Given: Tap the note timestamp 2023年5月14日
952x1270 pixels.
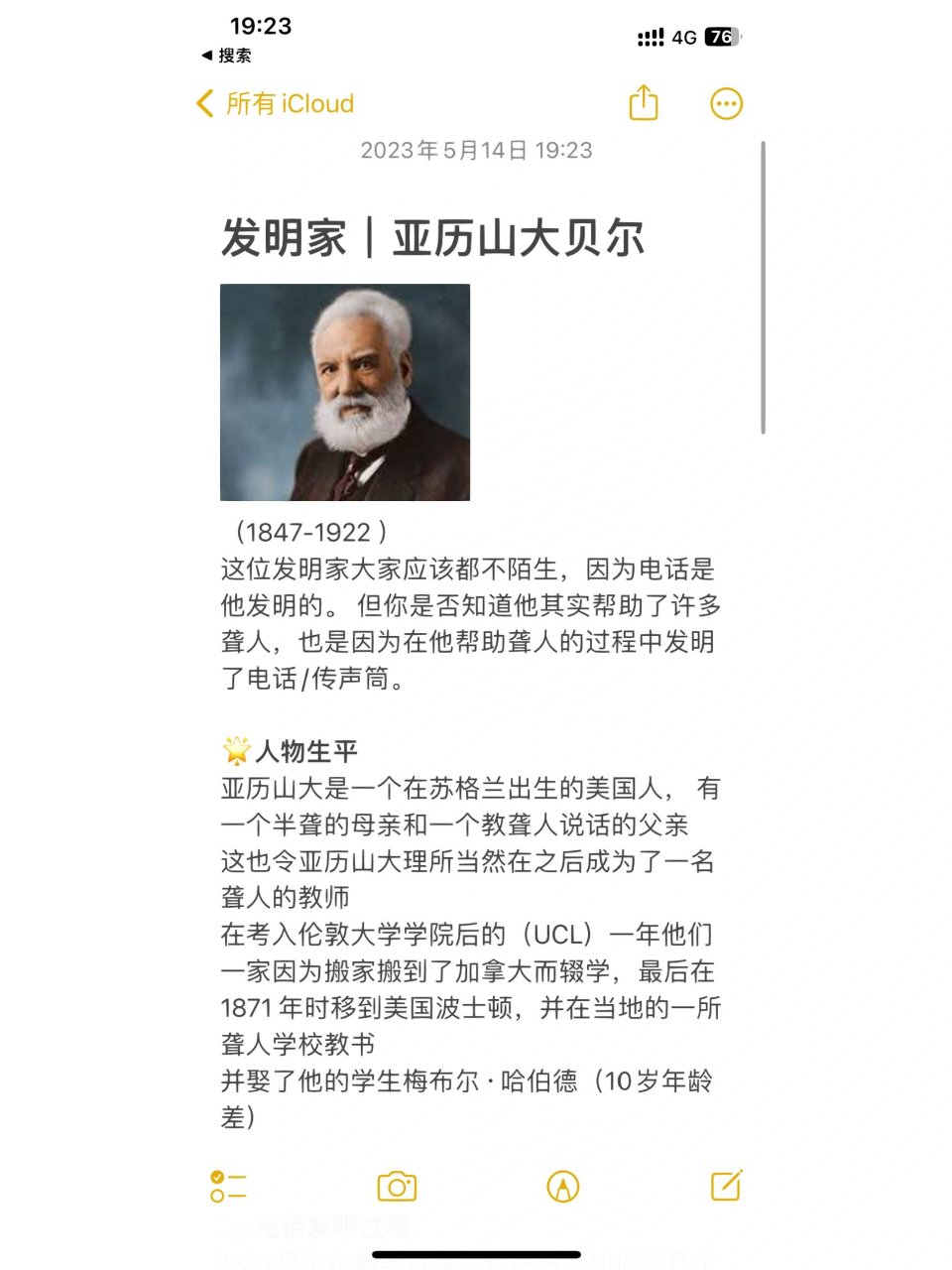Looking at the screenshot, I should pyautogui.click(x=476, y=151).
